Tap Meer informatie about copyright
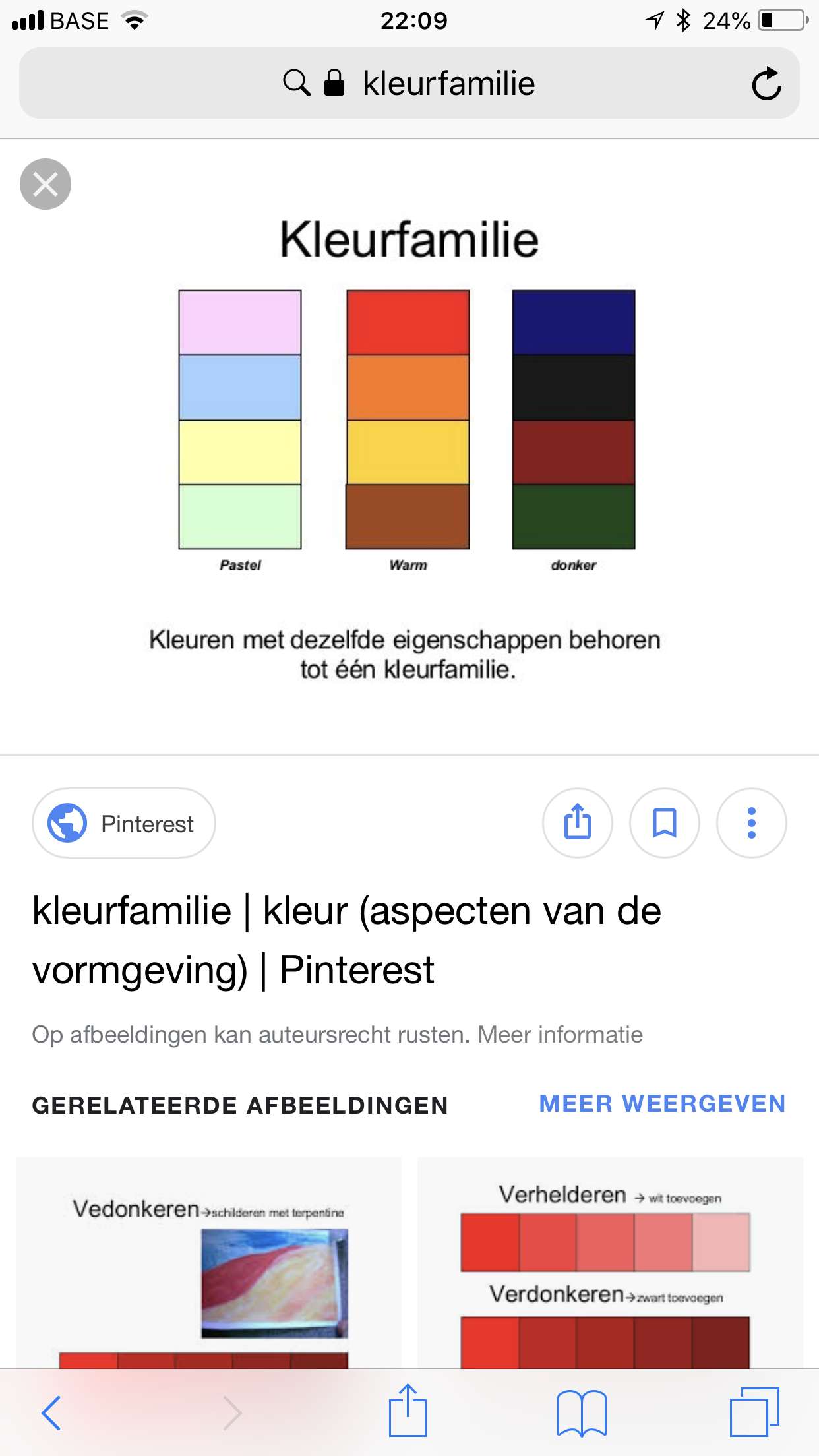 tap(560, 1035)
